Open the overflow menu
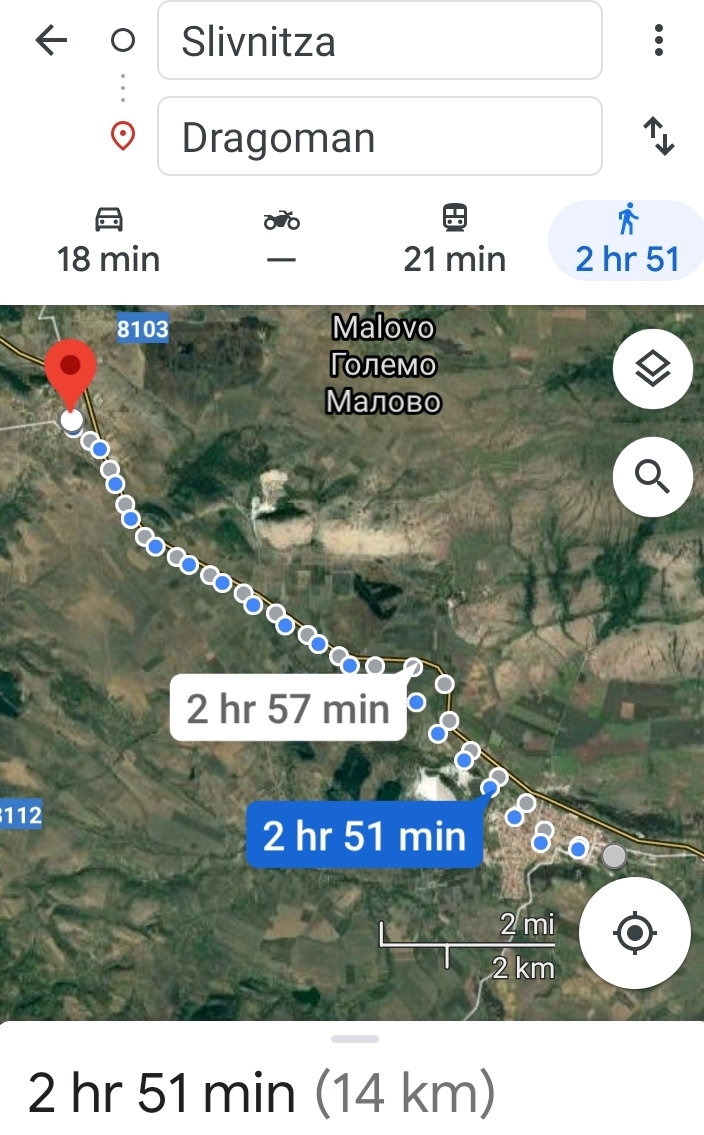704x1135 pixels. pos(658,41)
